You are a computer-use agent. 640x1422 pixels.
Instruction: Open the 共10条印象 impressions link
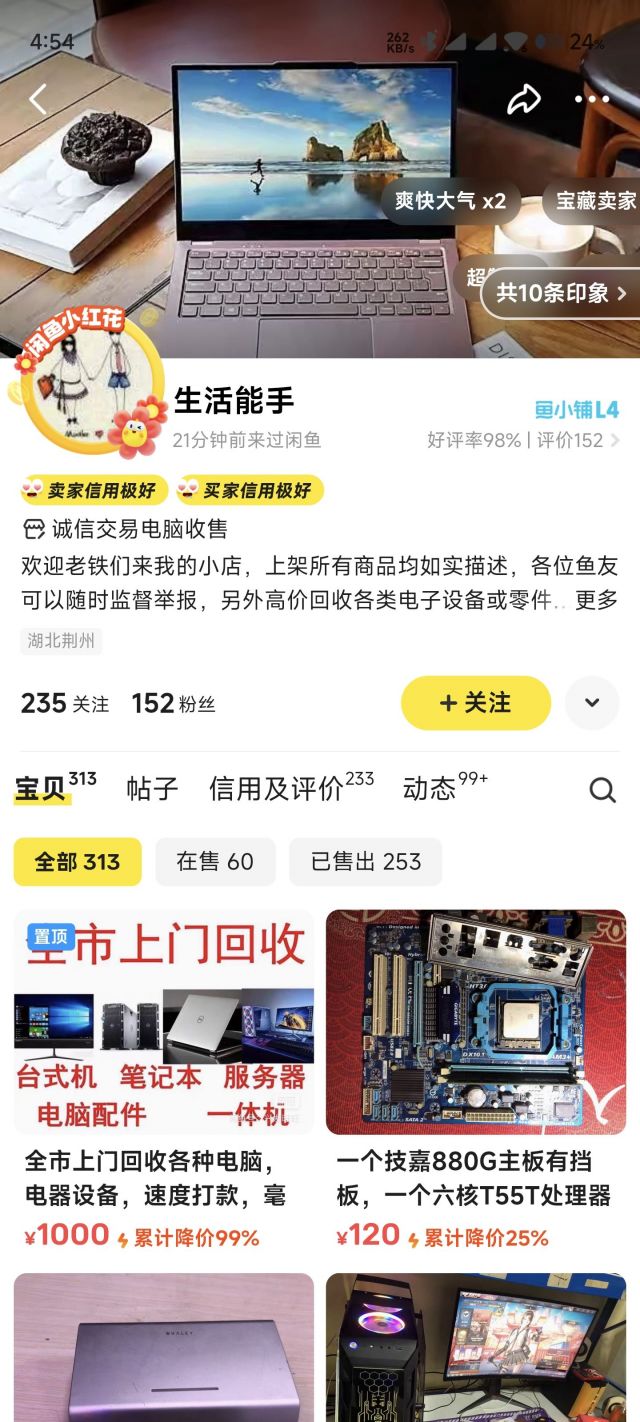(562, 293)
